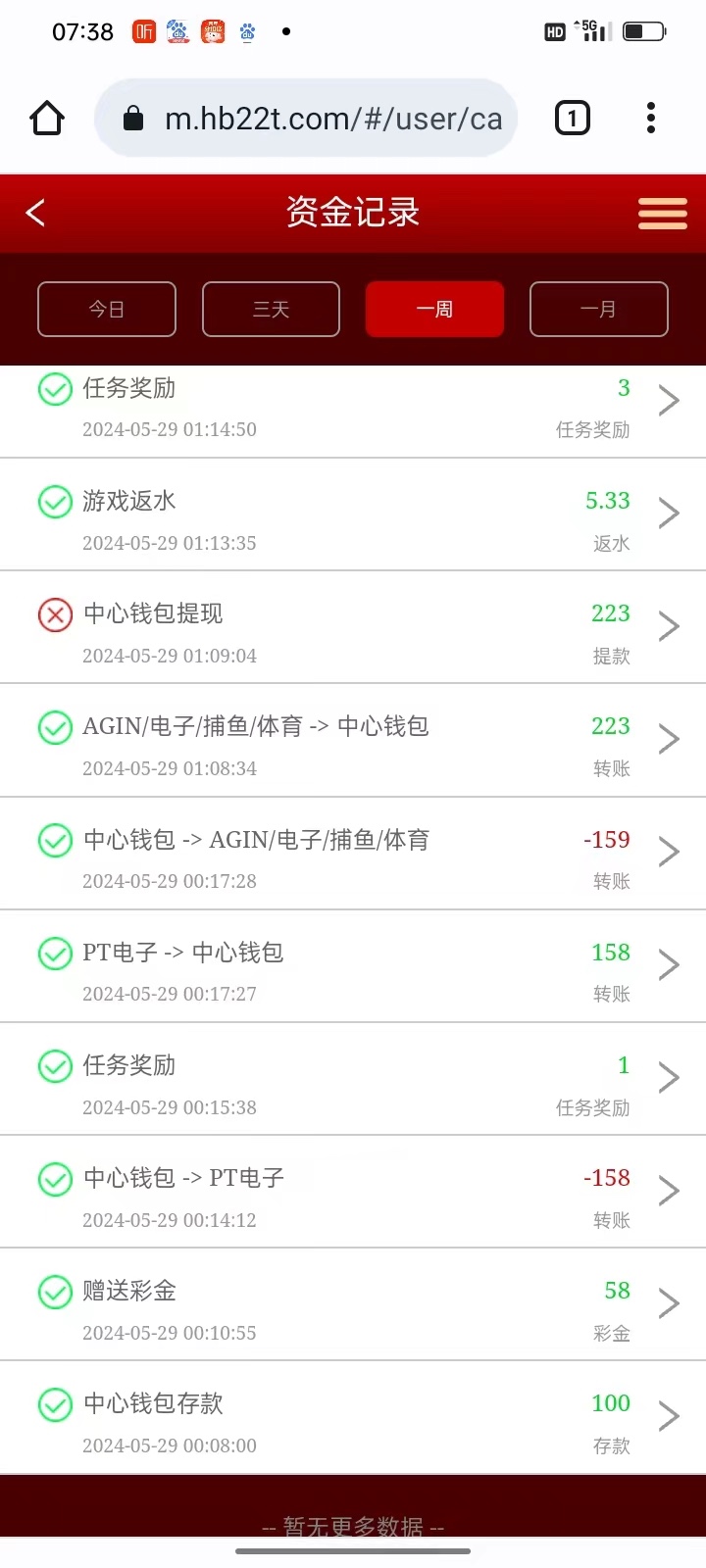Viewport: 706px width, 1568px height.
Task: Keep the 一周 tab selected
Action: click(434, 309)
